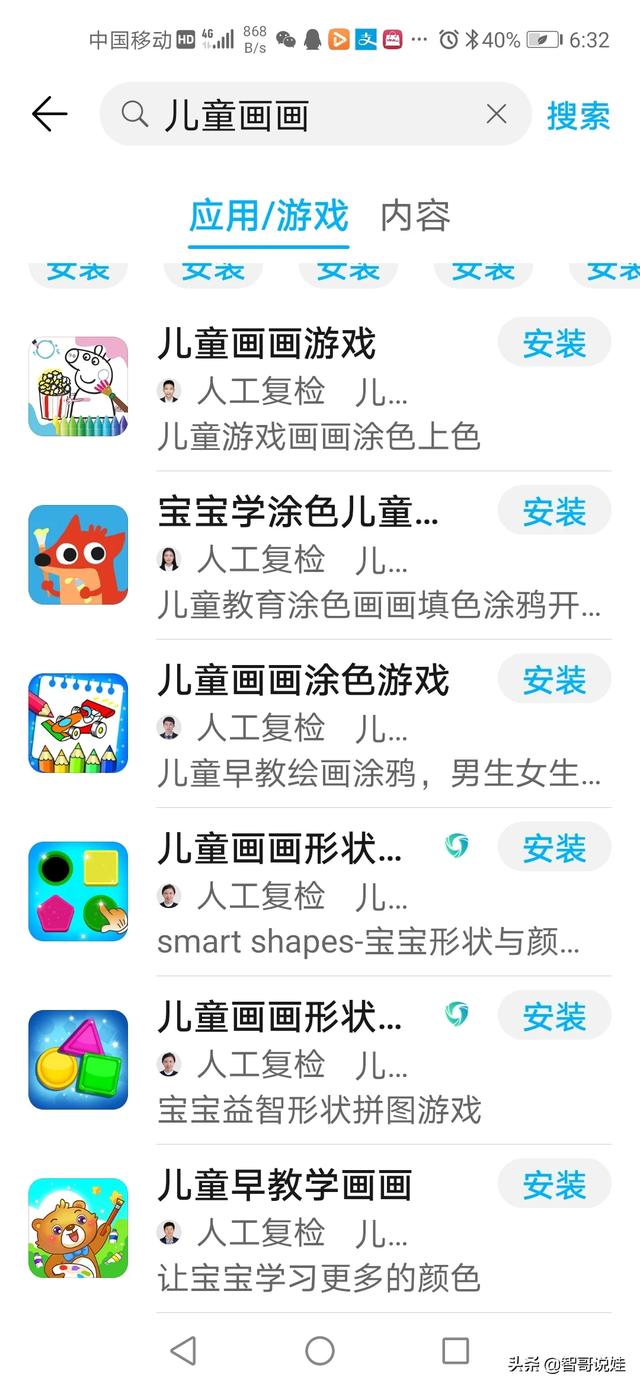Go back using the top-left arrow

pos(49,115)
